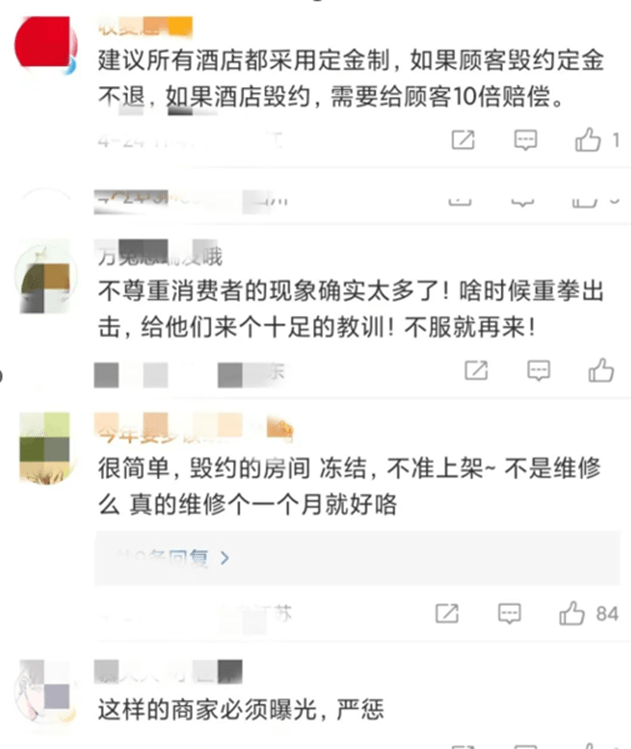Share the 毁约的房间冻结 comment
Viewport: 631px width, 749px height.
[447, 613]
